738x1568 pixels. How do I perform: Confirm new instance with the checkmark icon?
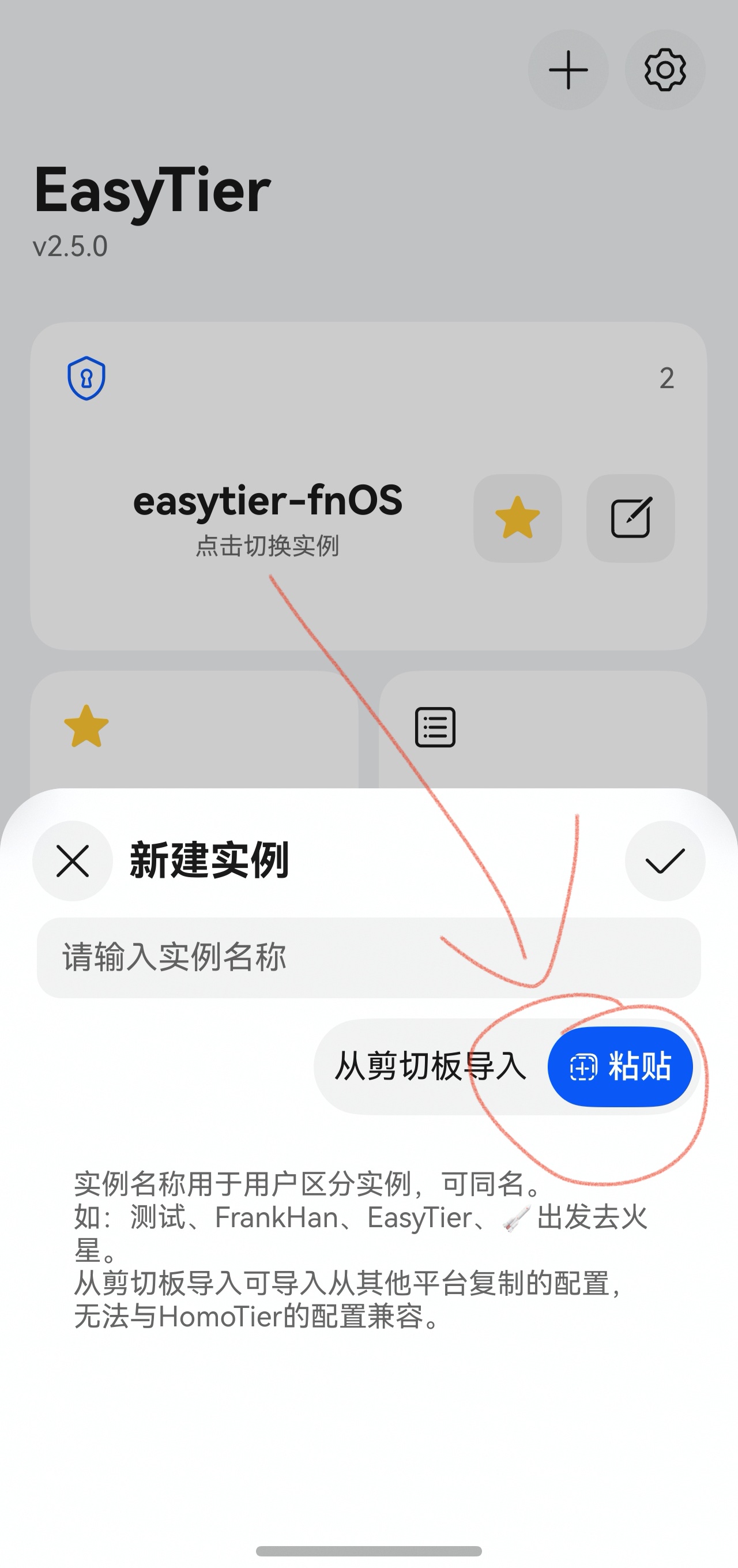pyautogui.click(x=664, y=862)
